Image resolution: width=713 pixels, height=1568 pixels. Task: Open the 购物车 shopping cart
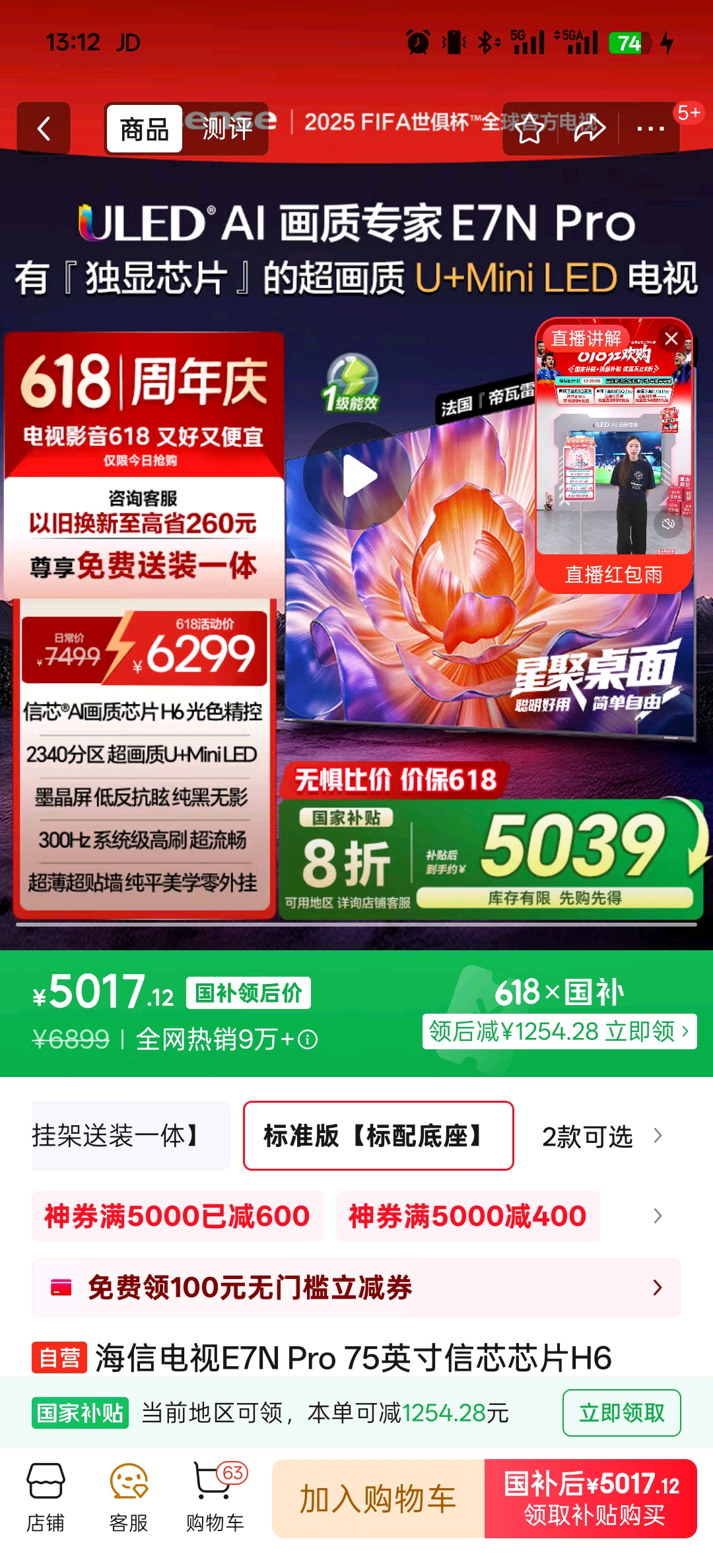215,1499
